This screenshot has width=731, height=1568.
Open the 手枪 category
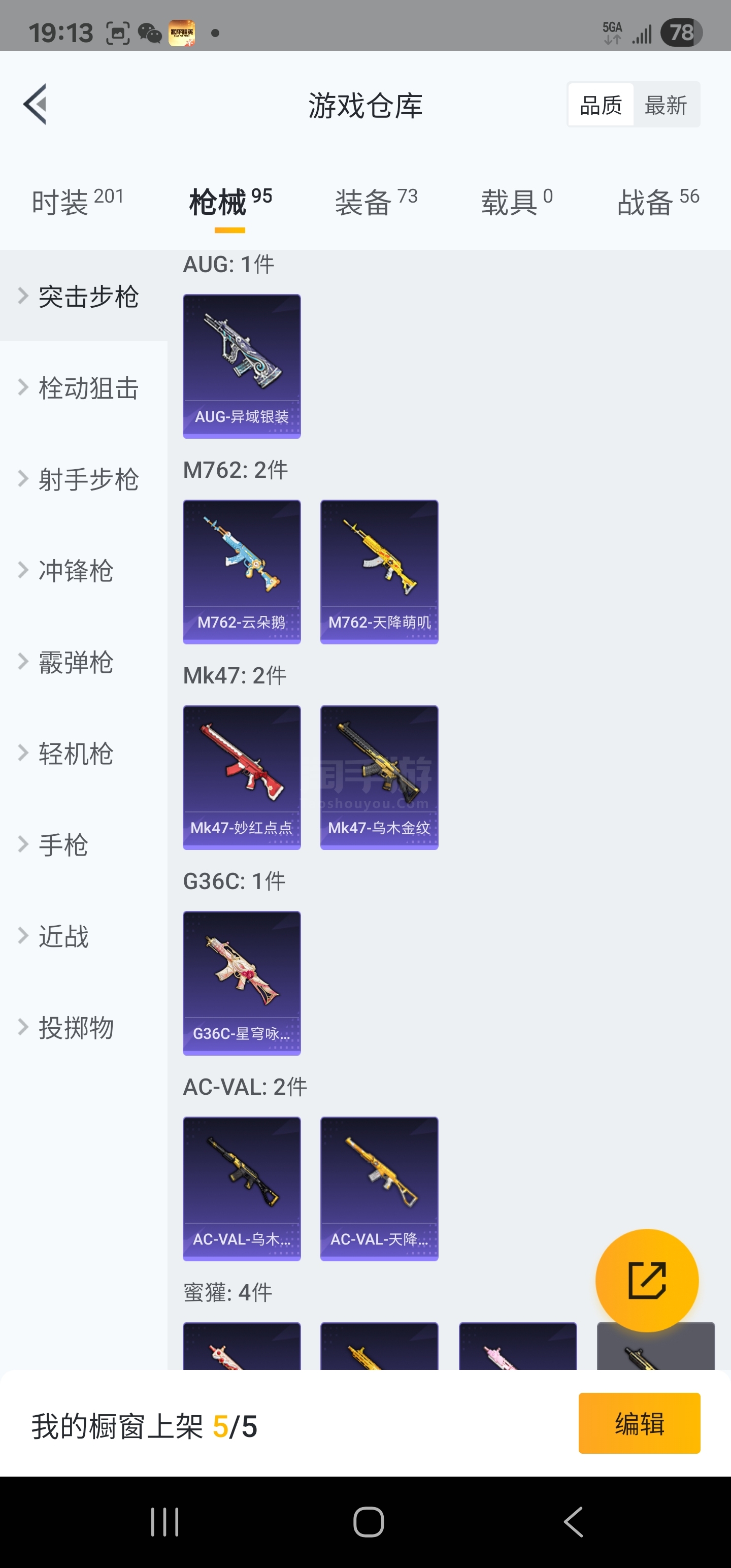coord(63,844)
